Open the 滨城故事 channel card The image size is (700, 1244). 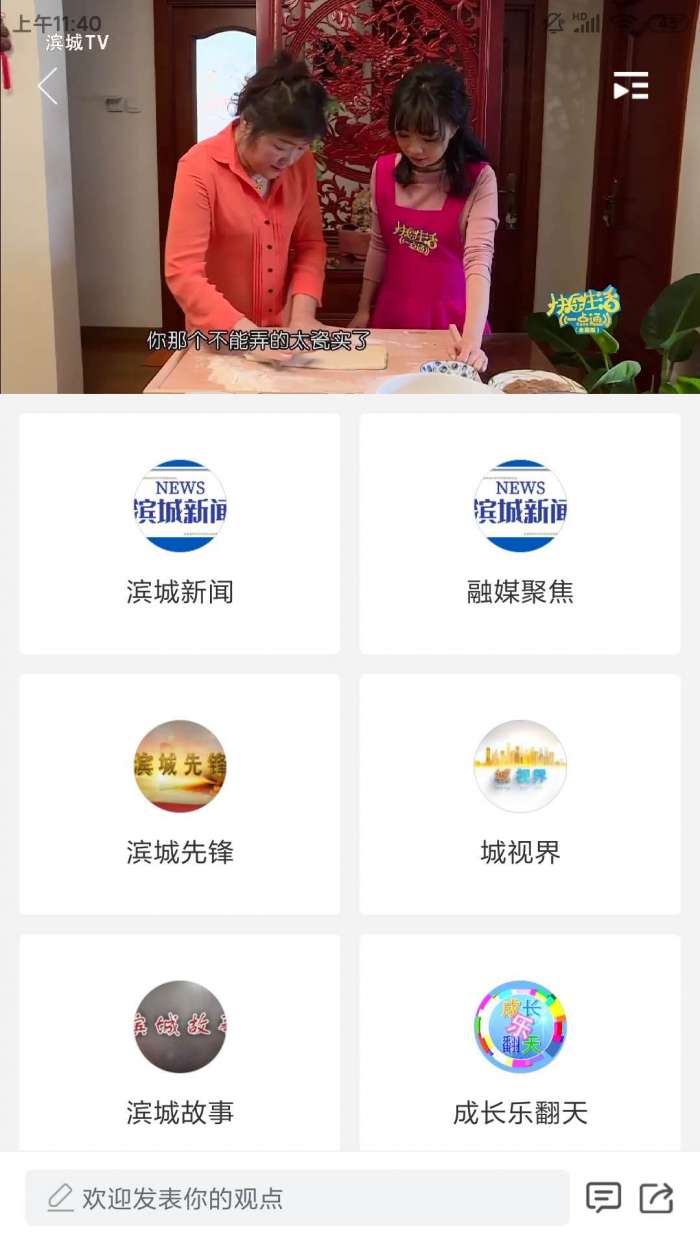coord(180,1045)
